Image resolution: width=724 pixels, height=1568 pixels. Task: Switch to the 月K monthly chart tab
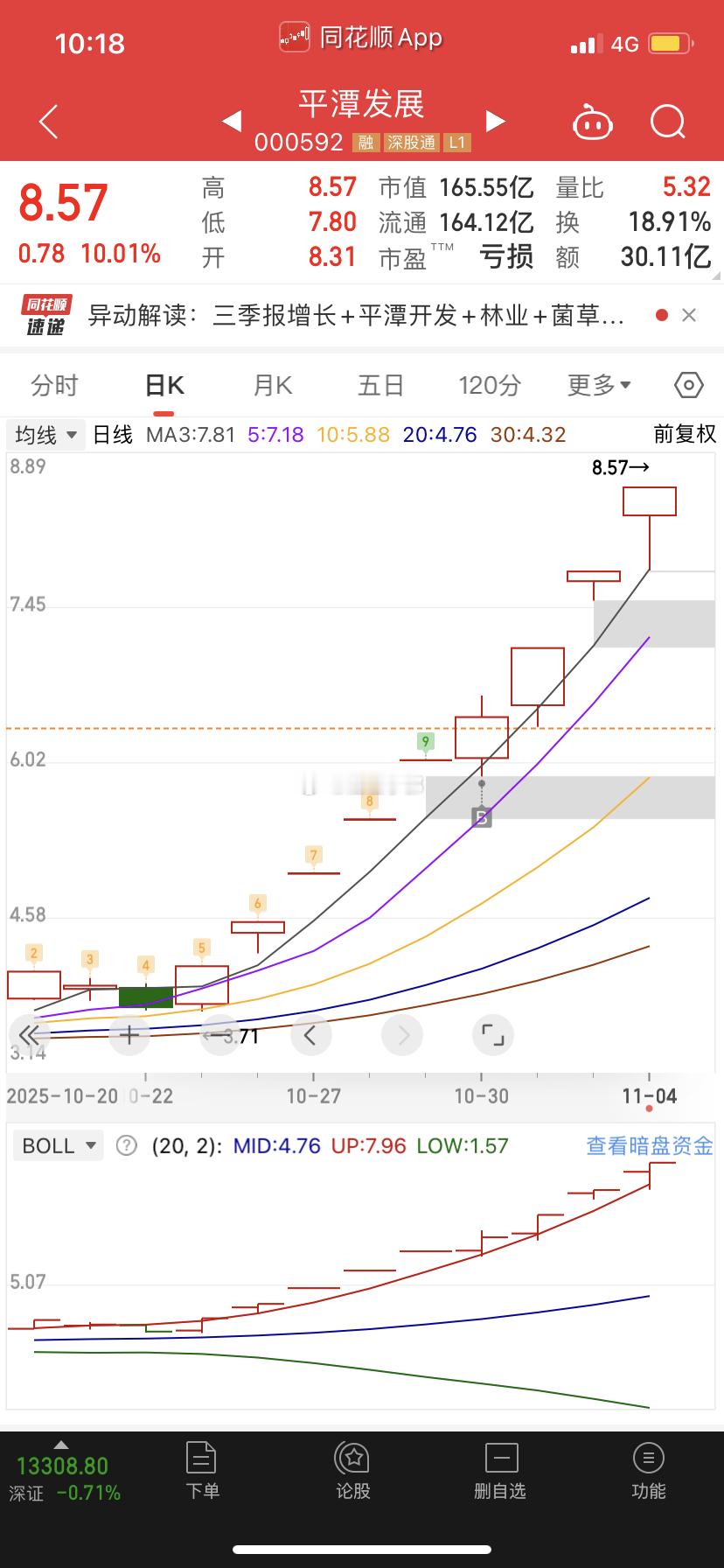[x=271, y=385]
